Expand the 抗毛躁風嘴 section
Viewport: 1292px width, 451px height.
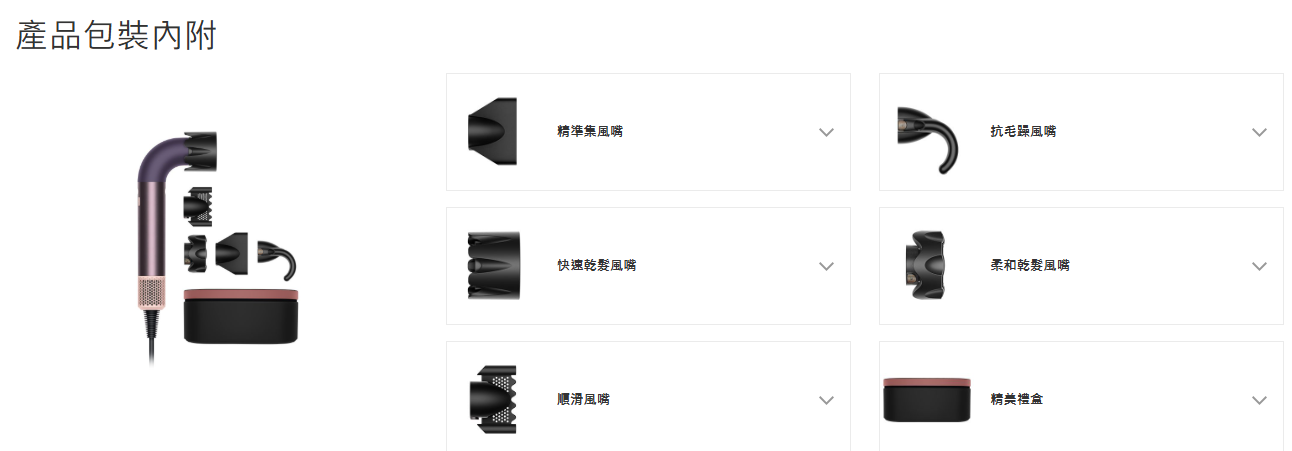[1258, 132]
